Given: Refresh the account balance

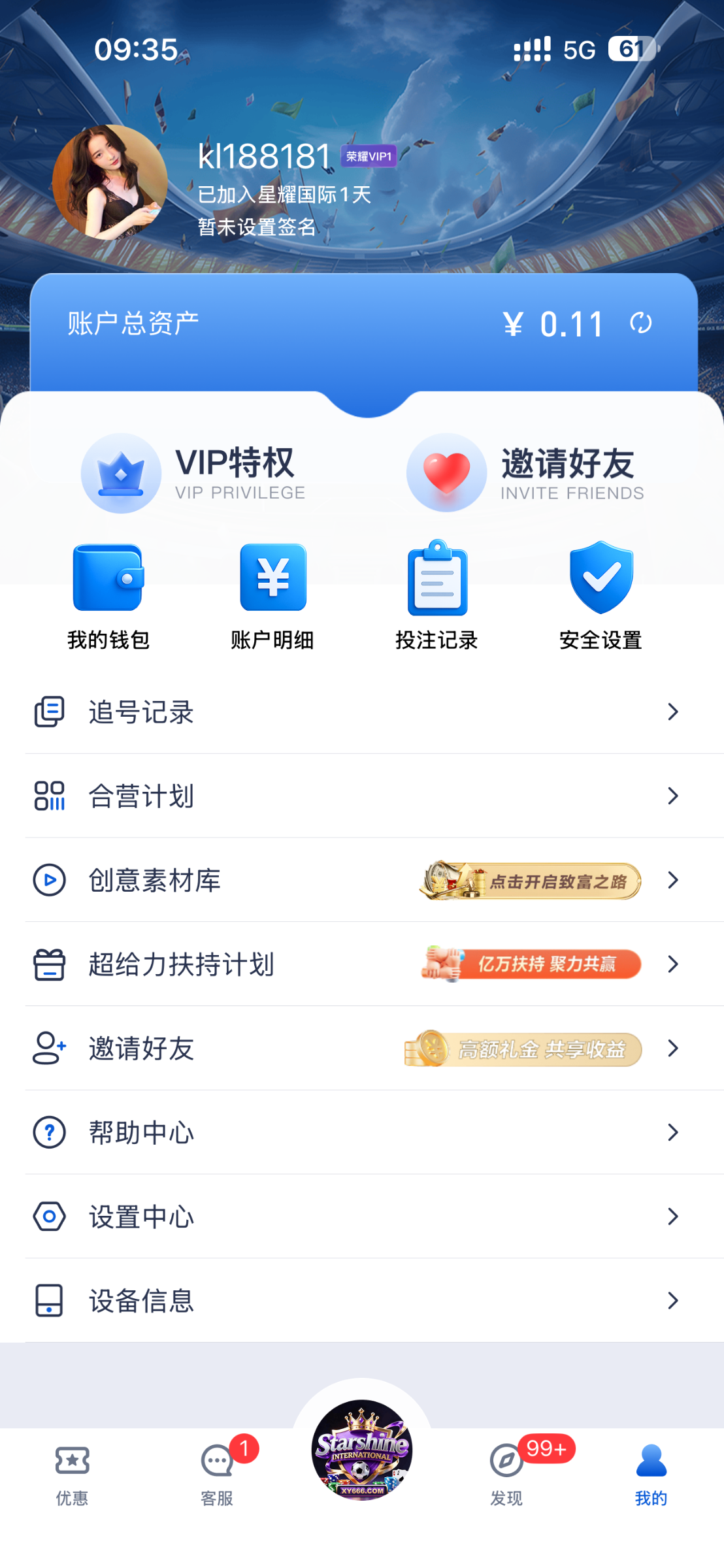Looking at the screenshot, I should click(640, 323).
